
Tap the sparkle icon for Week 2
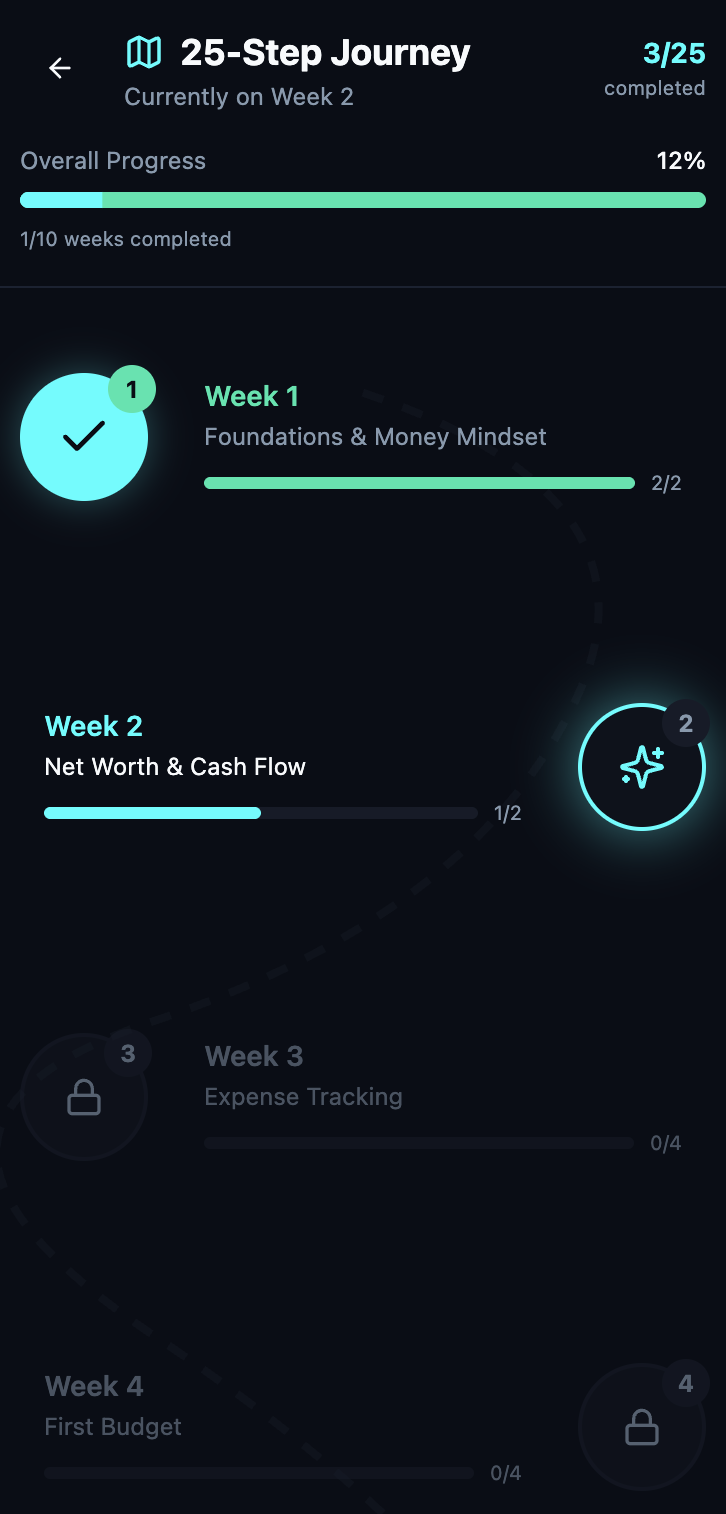point(642,766)
